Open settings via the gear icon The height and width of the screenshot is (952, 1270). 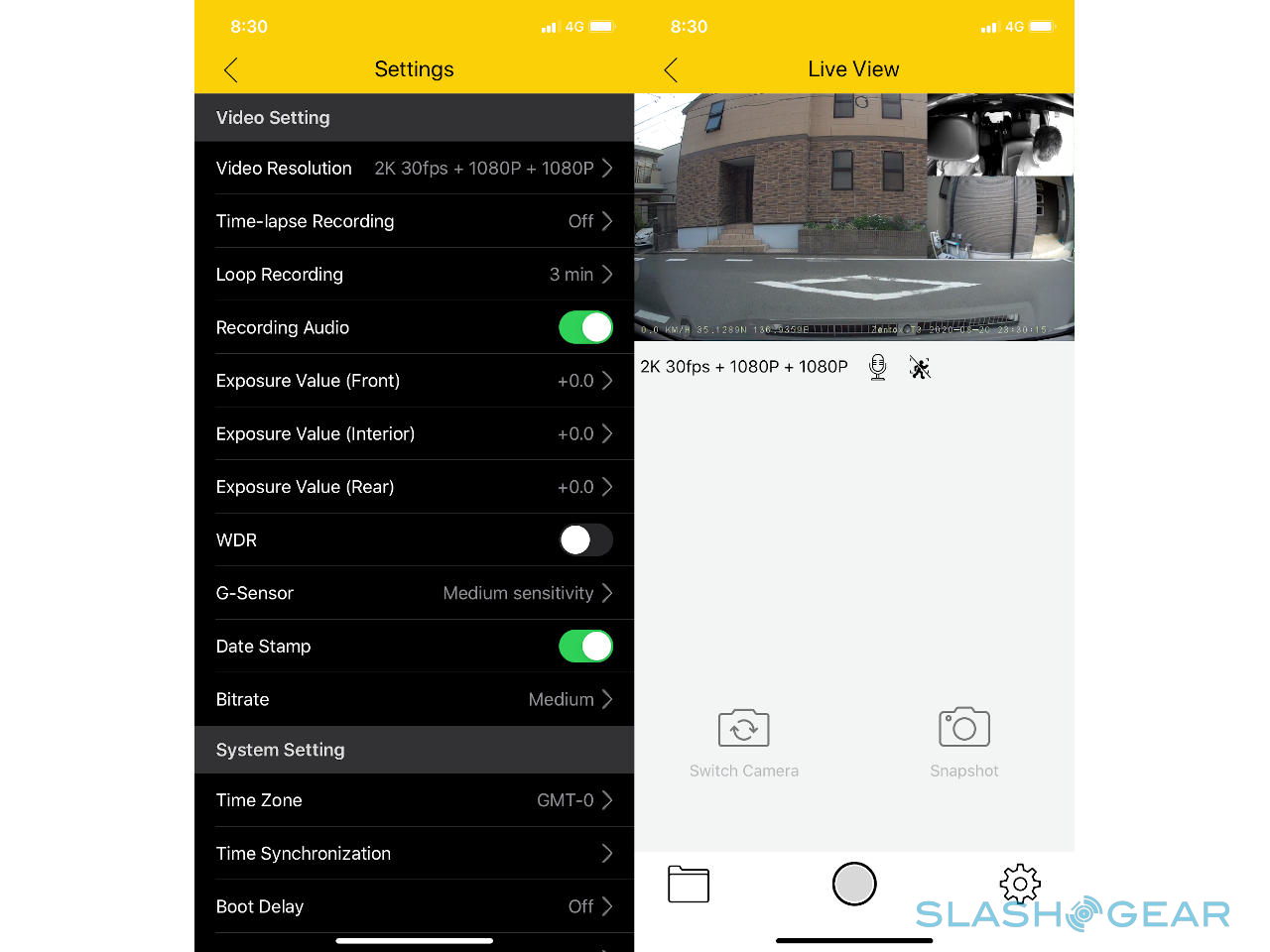click(x=1020, y=883)
